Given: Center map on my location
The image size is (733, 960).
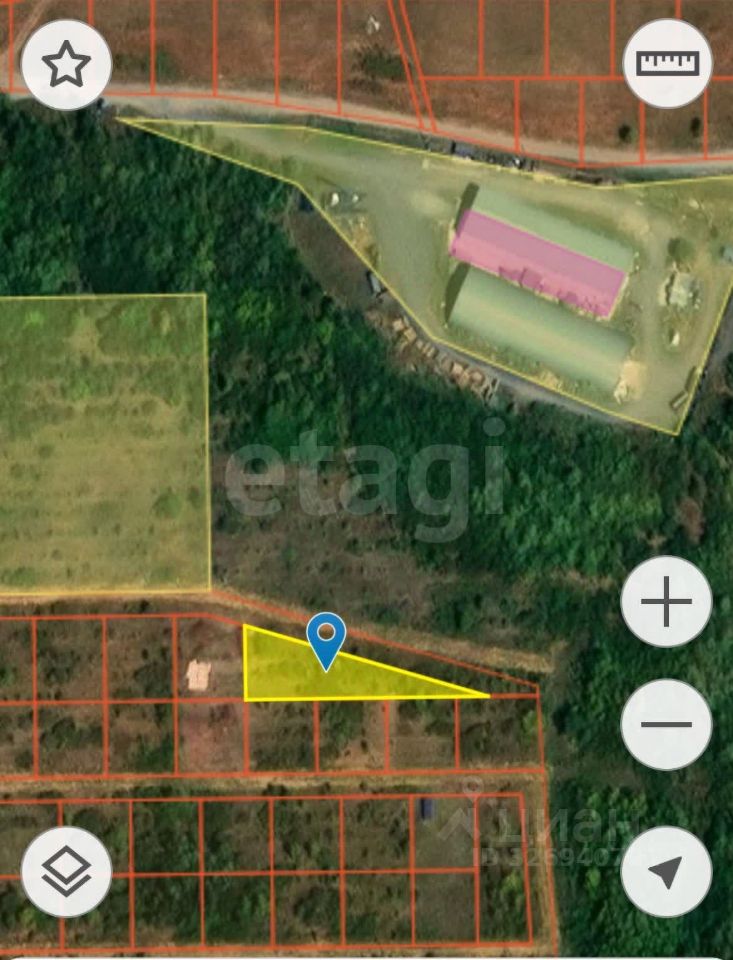Looking at the screenshot, I should click(666, 871).
